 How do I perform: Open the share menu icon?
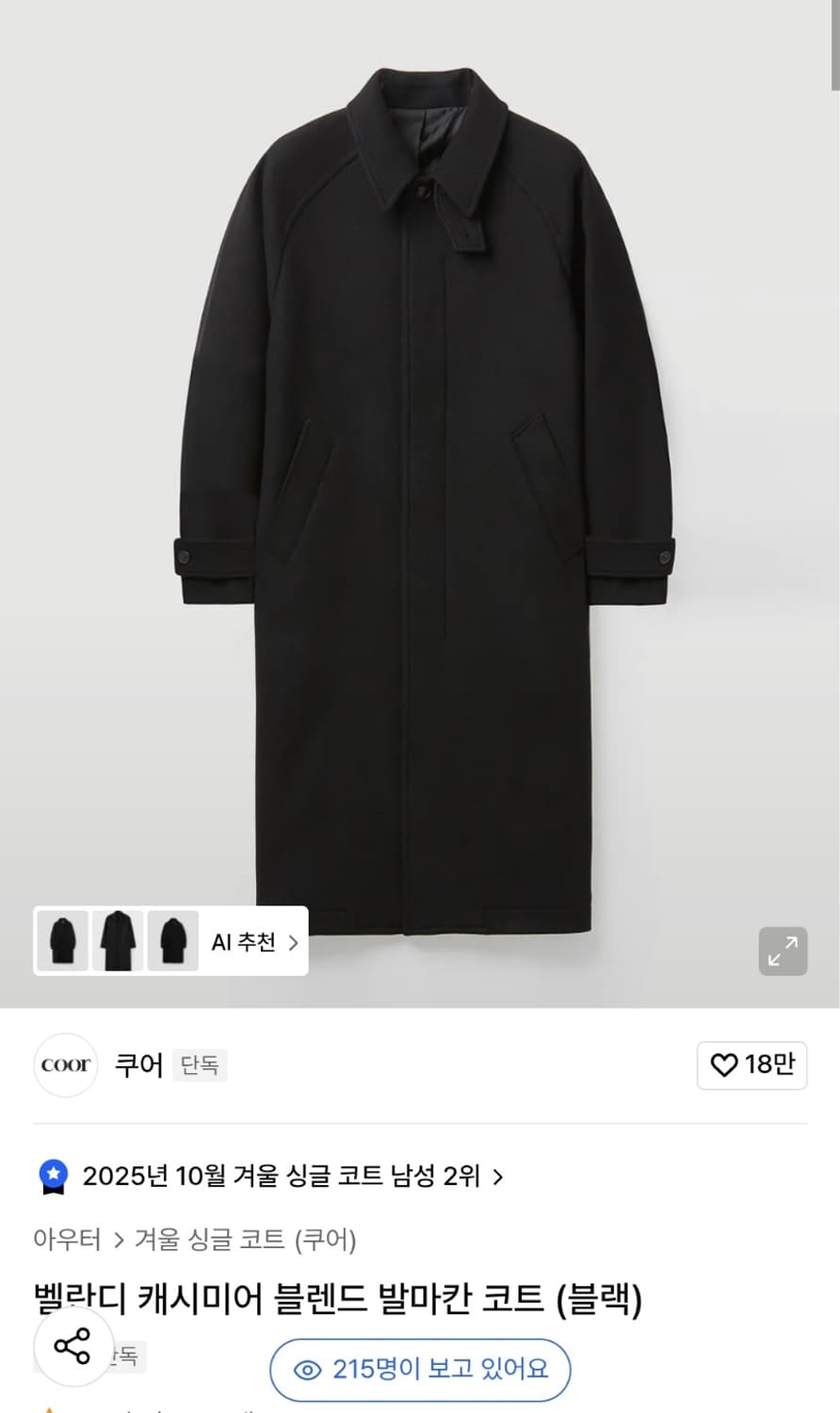(x=73, y=1346)
